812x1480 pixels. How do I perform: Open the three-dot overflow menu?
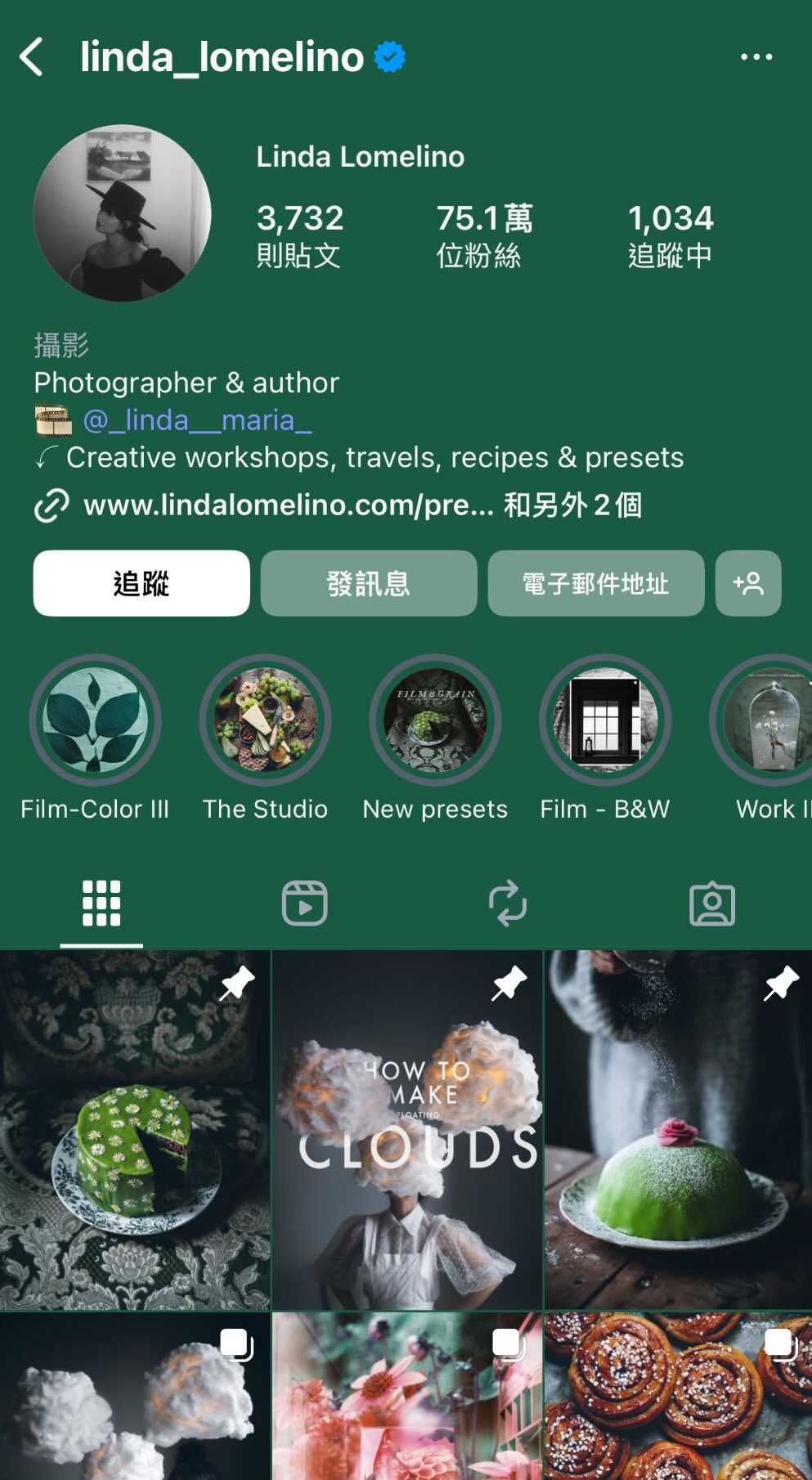click(756, 57)
